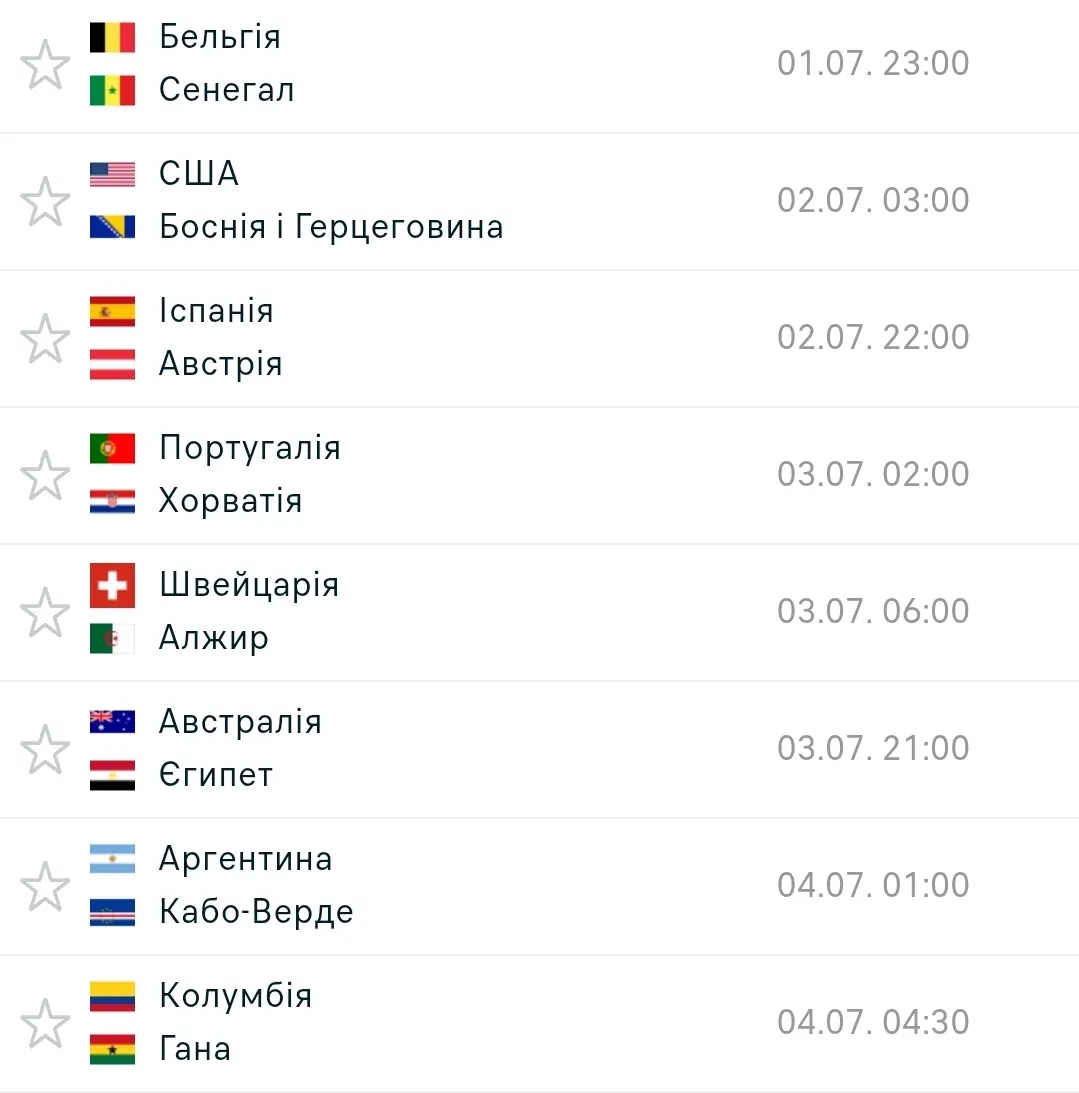
Task: Star the Австралія vs Єгипет match
Action: (x=45, y=749)
